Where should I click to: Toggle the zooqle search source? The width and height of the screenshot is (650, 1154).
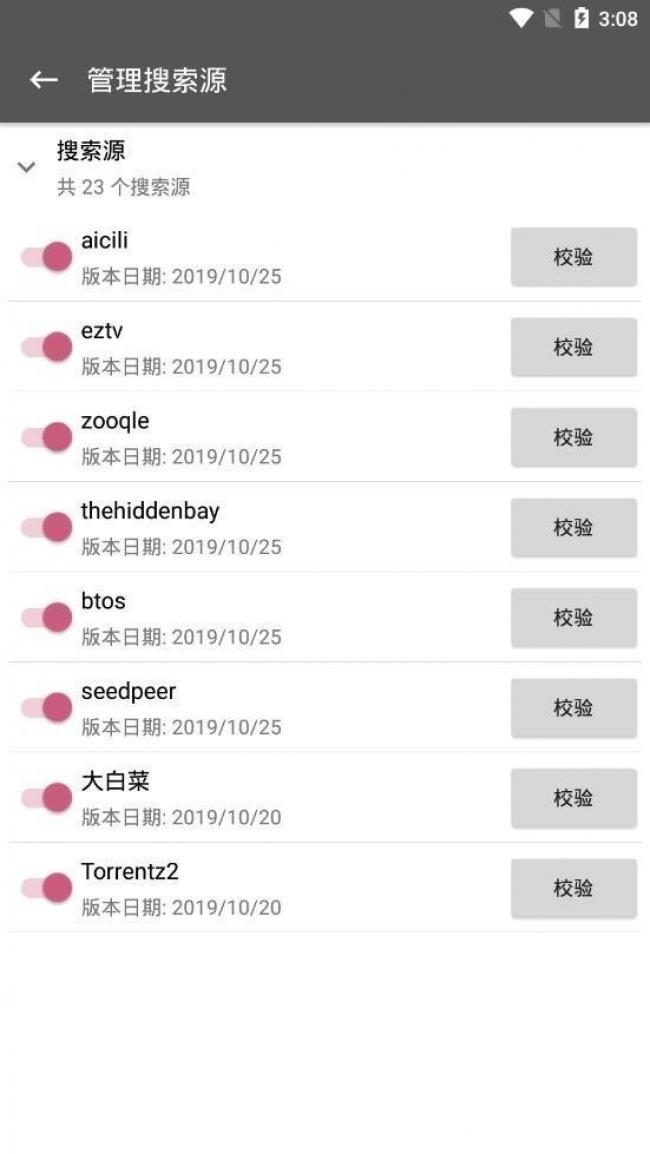click(x=47, y=437)
